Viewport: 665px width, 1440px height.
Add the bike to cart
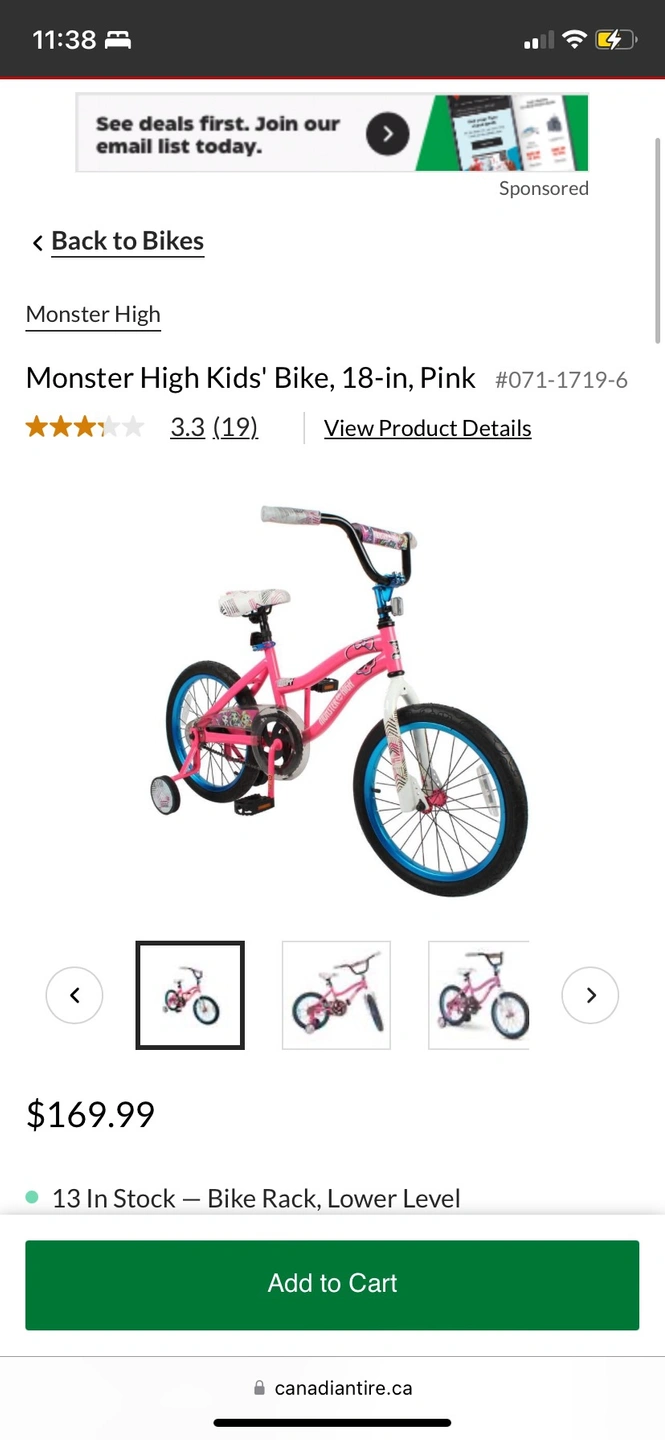tap(332, 1284)
